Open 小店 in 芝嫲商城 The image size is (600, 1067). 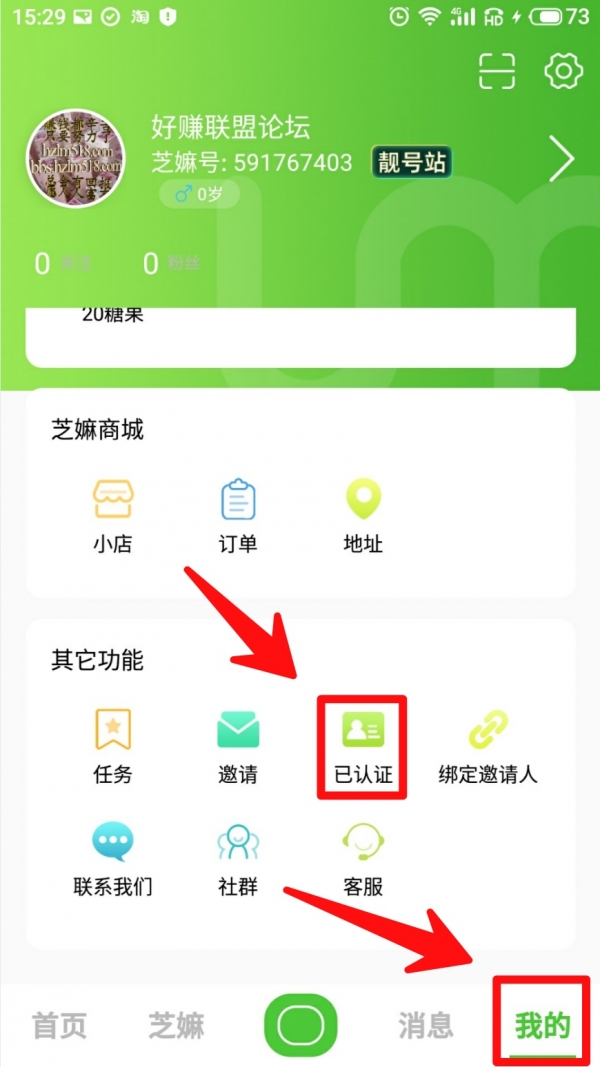pyautogui.click(x=112, y=516)
